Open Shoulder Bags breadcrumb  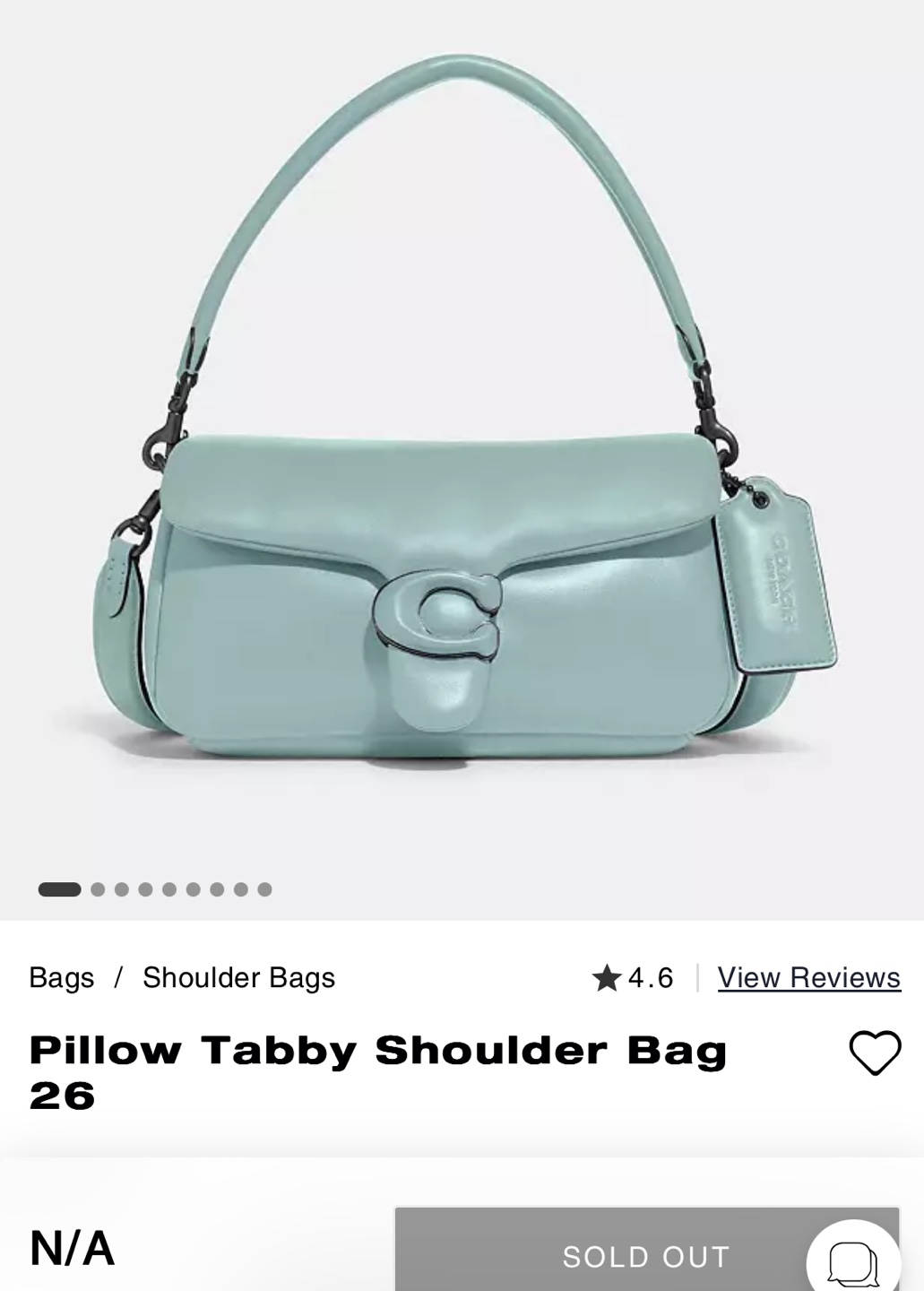(238, 977)
